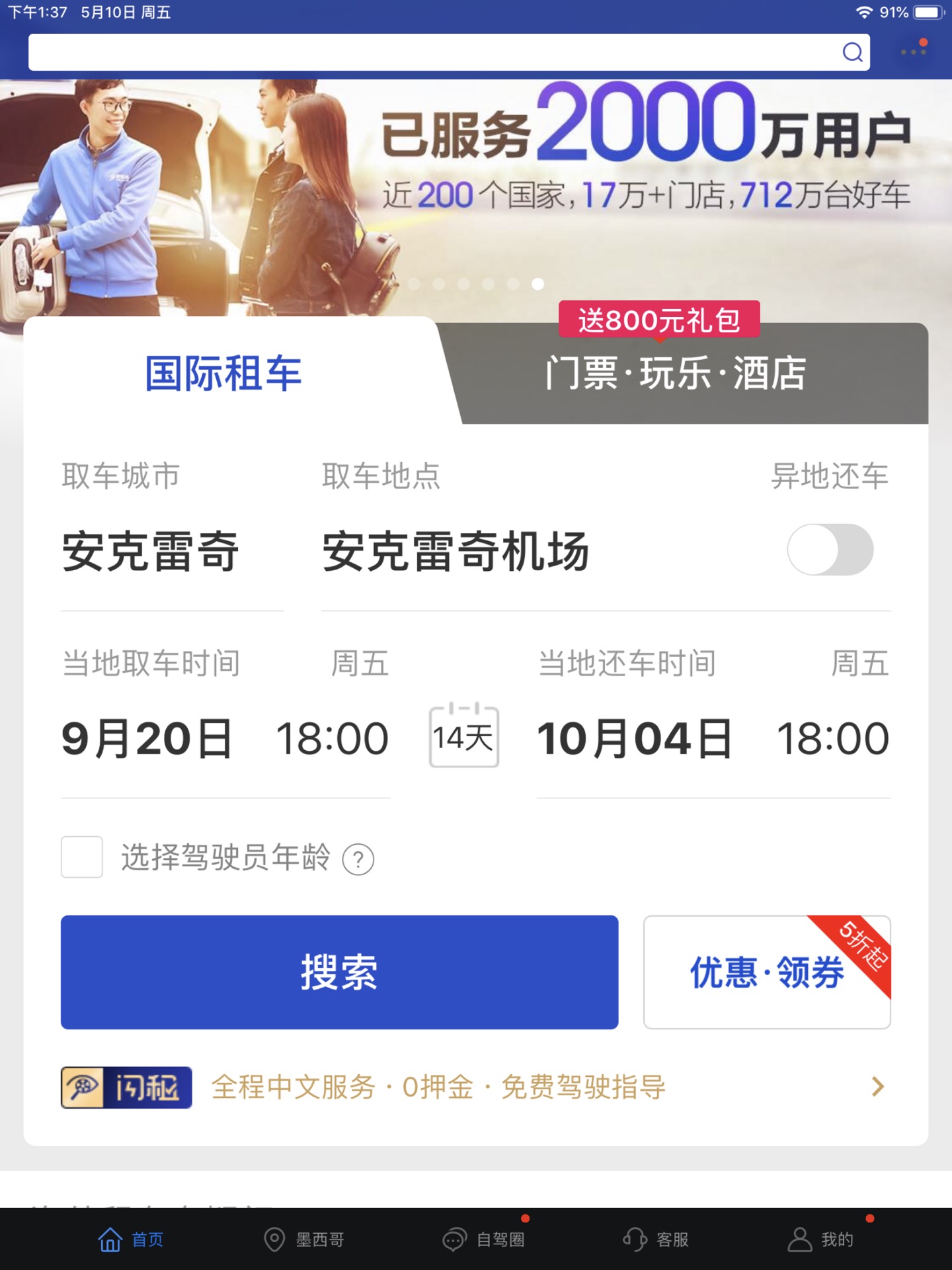Edit return date 10月04日
This screenshot has width=952, height=1270.
coord(635,739)
